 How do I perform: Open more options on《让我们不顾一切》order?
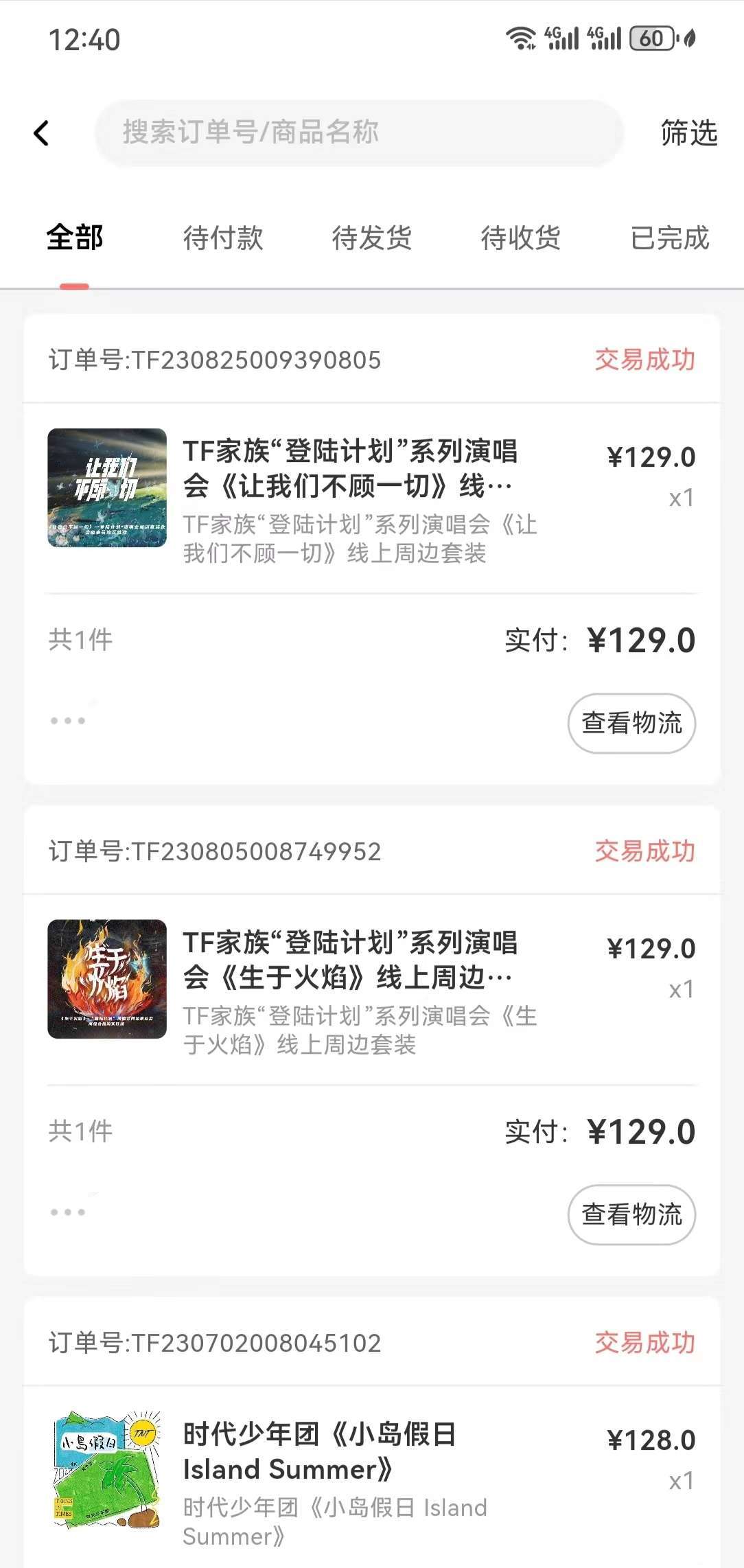coord(68,721)
